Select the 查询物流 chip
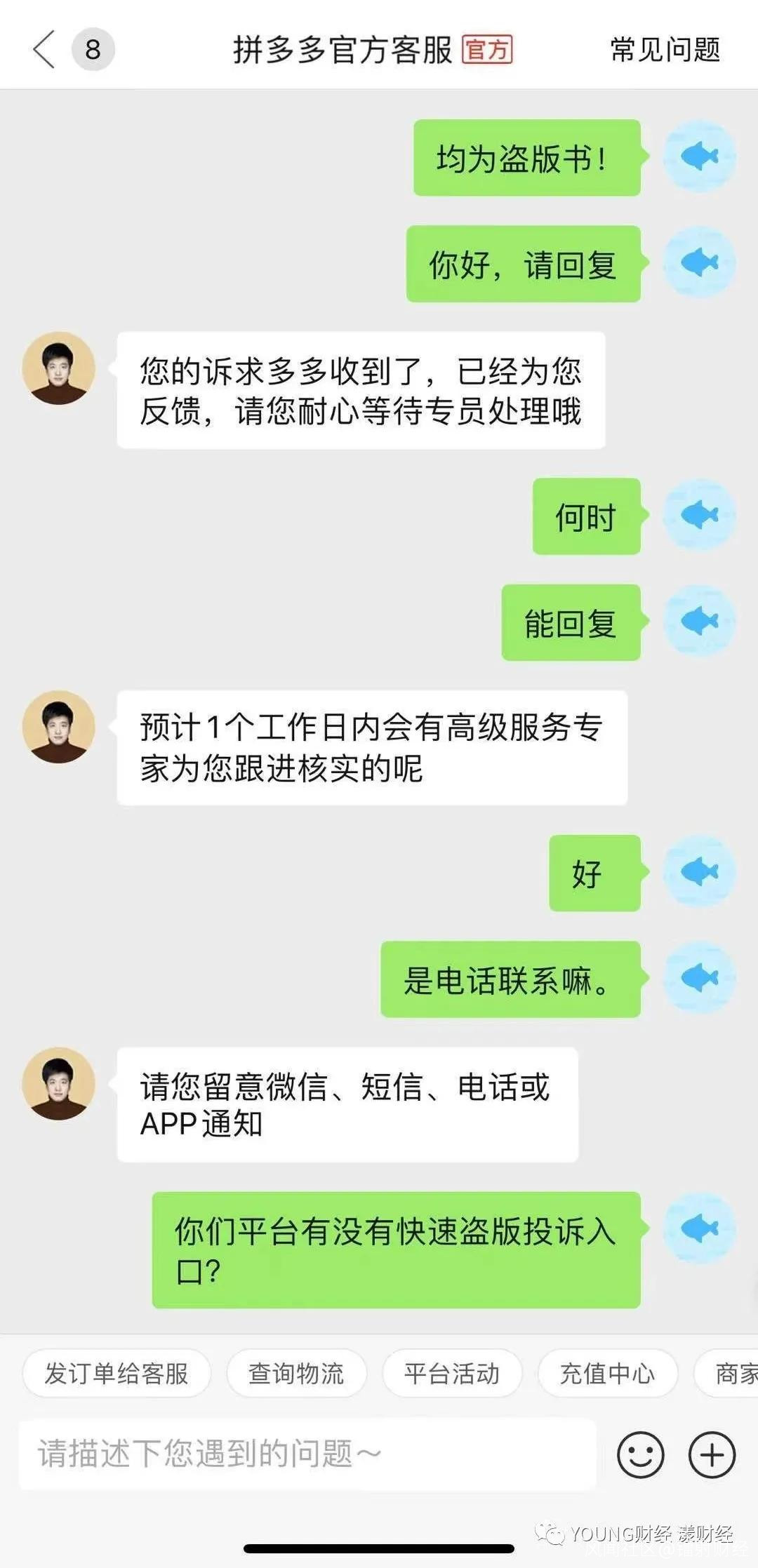This screenshot has height=1568, width=758. click(296, 1373)
